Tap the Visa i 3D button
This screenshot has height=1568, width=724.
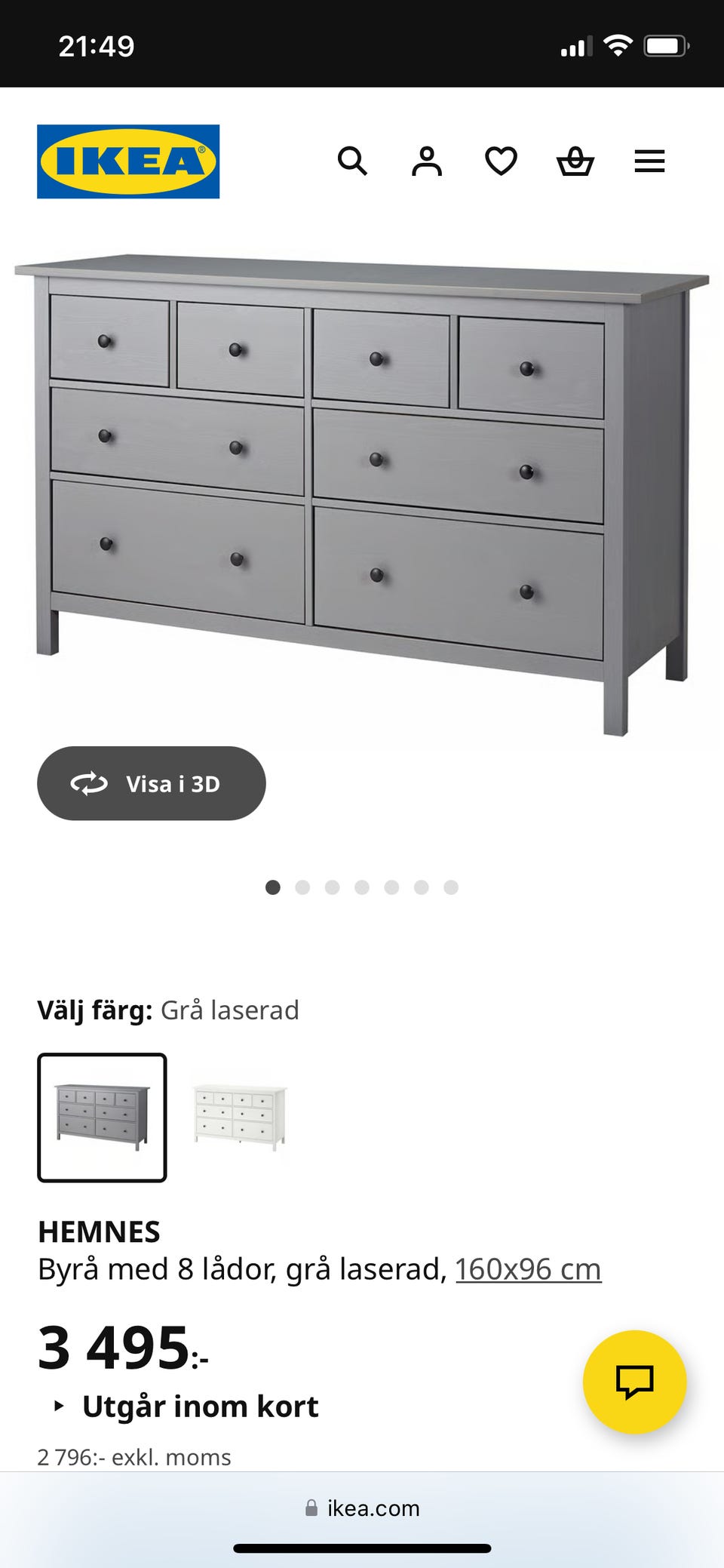tap(152, 783)
